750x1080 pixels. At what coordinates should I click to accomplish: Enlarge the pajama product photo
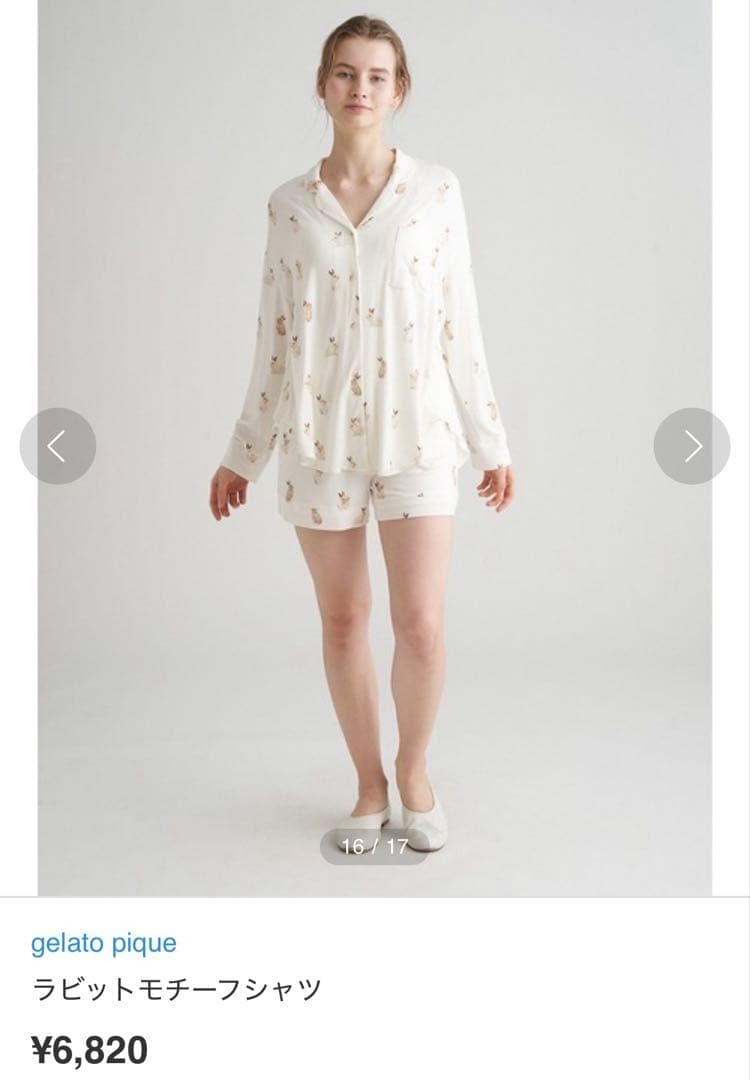[x=375, y=448]
